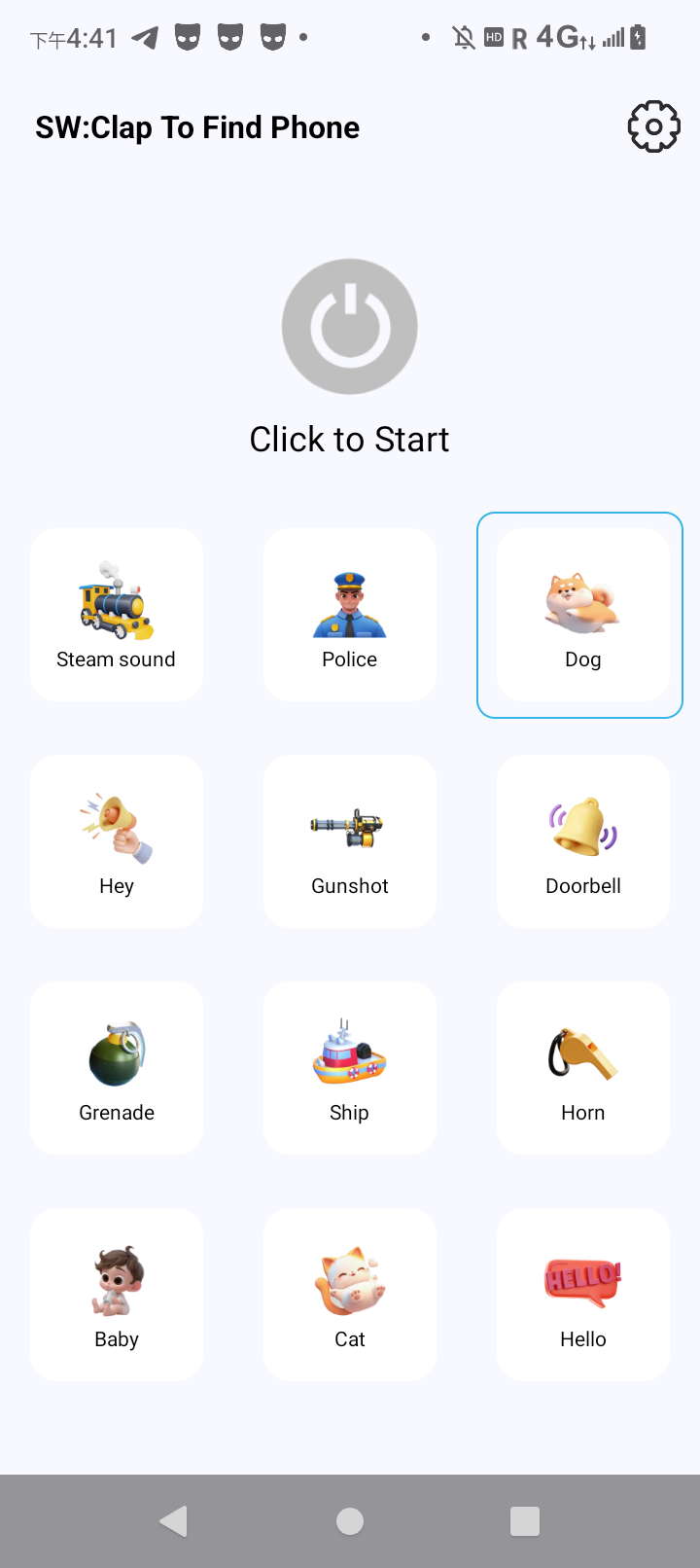Pick the Hey sound
The height and width of the screenshot is (1568, 700).
pyautogui.click(x=117, y=841)
